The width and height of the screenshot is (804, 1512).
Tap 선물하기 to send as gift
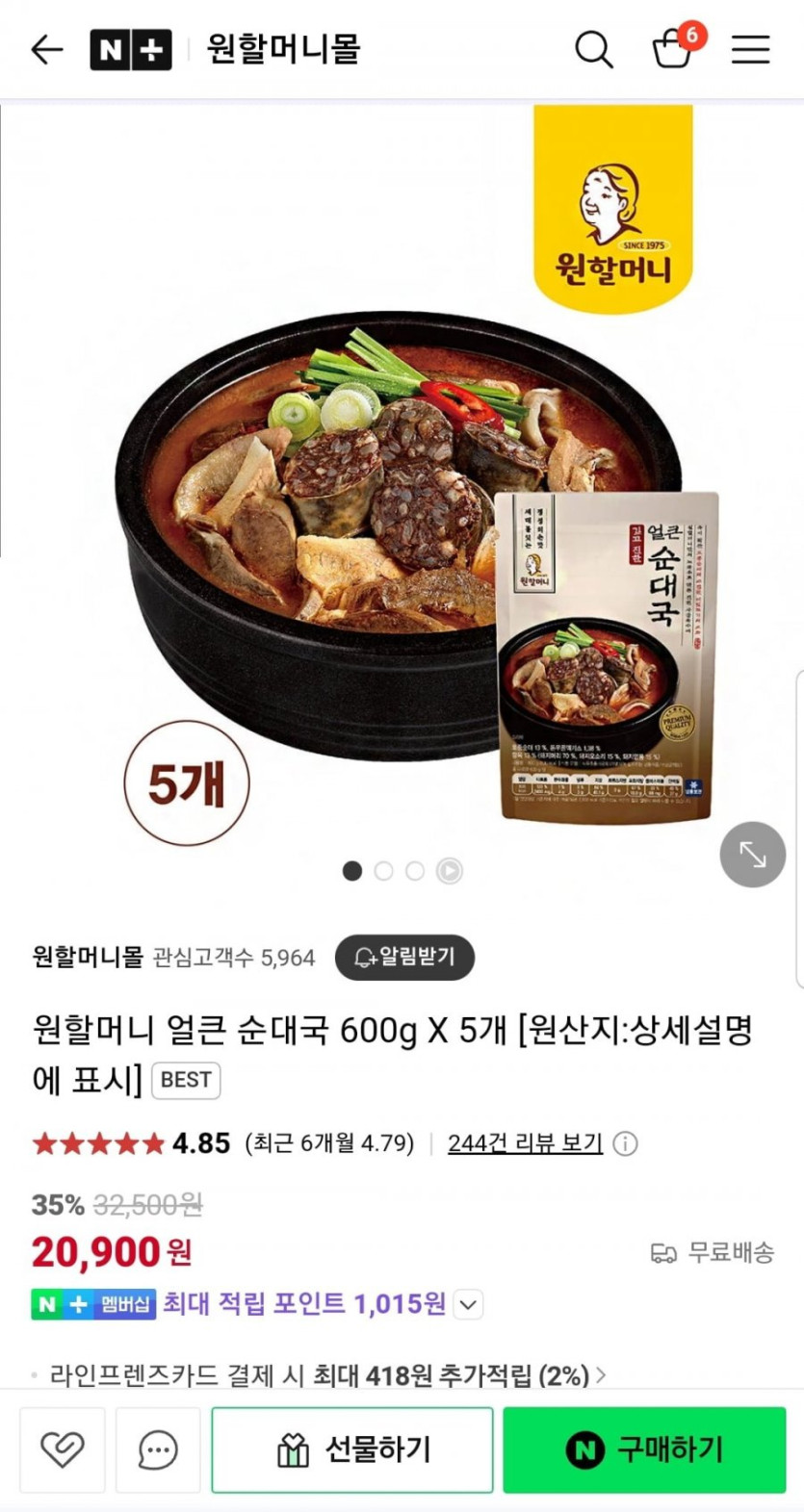[x=352, y=1449]
